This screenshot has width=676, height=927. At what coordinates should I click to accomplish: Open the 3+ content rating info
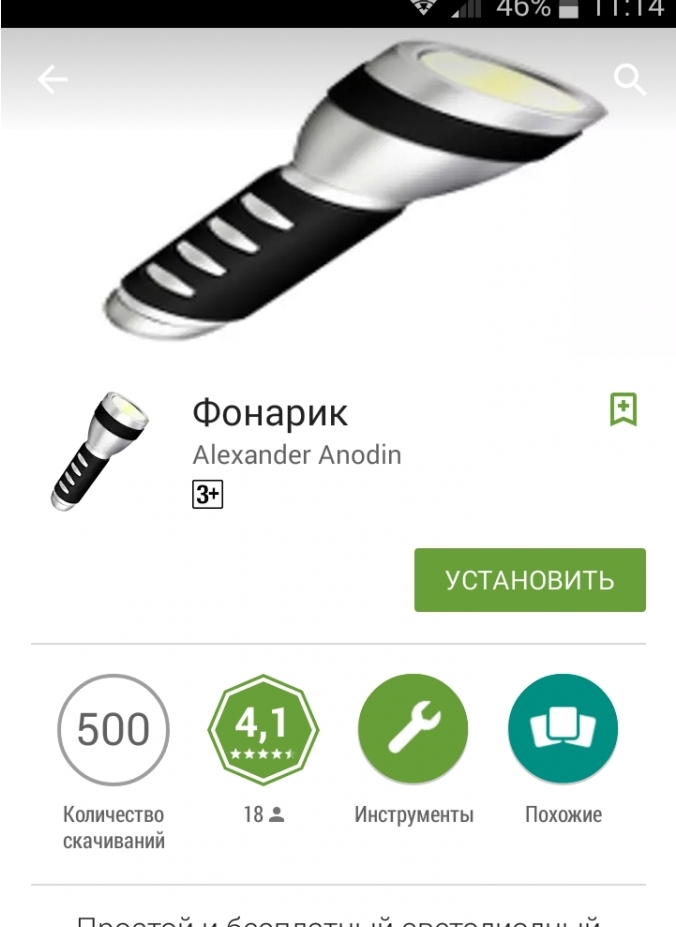tap(207, 494)
